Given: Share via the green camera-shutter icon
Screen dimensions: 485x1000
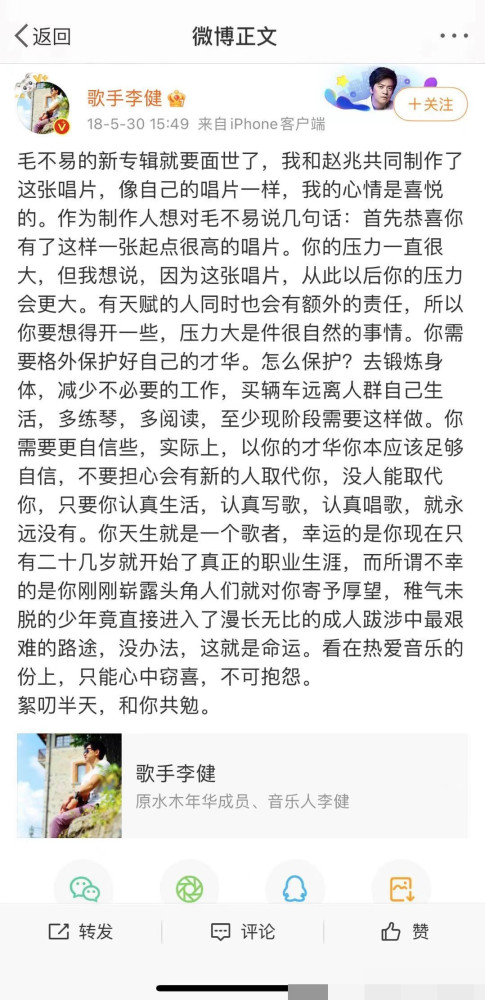Looking at the screenshot, I should pos(189,888).
